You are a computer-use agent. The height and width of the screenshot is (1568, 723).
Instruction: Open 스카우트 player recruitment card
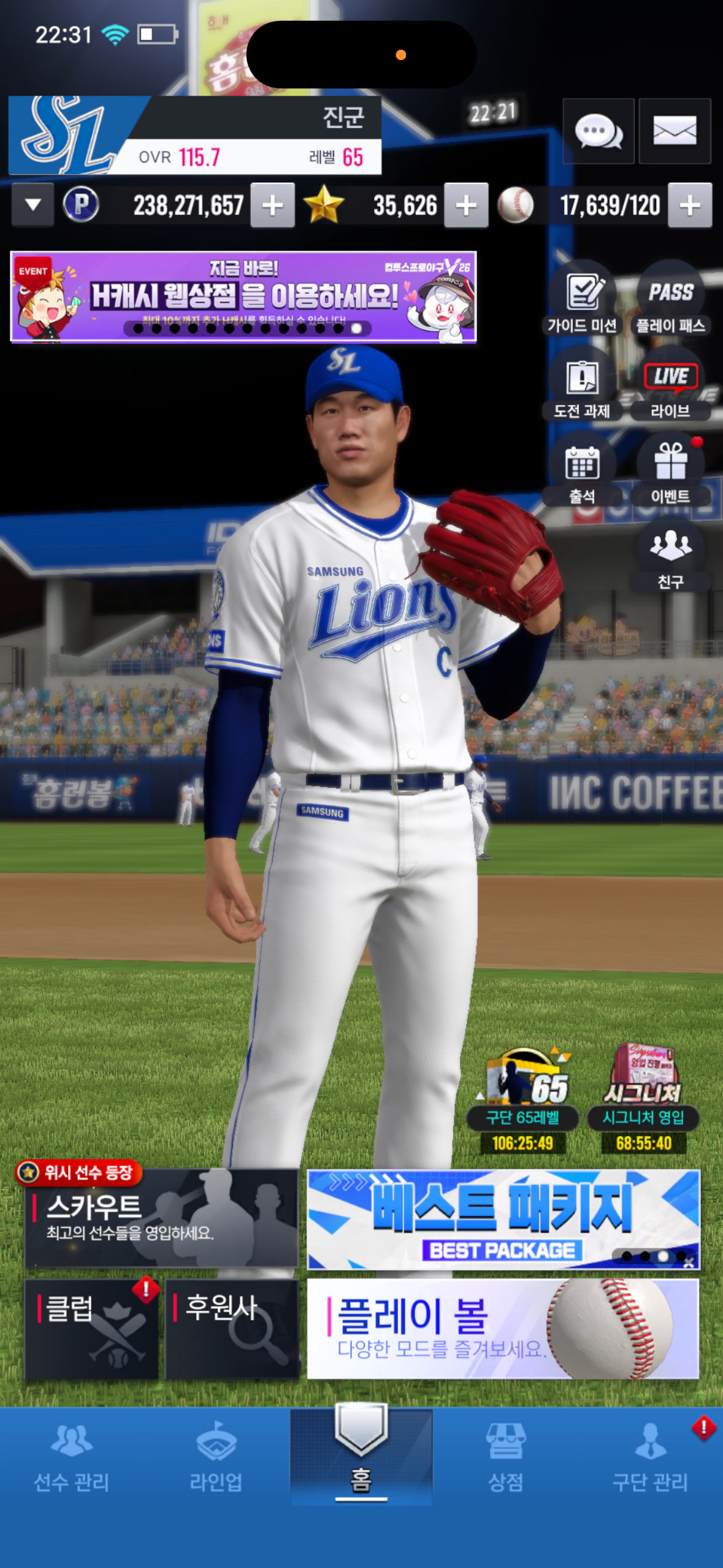161,1217
